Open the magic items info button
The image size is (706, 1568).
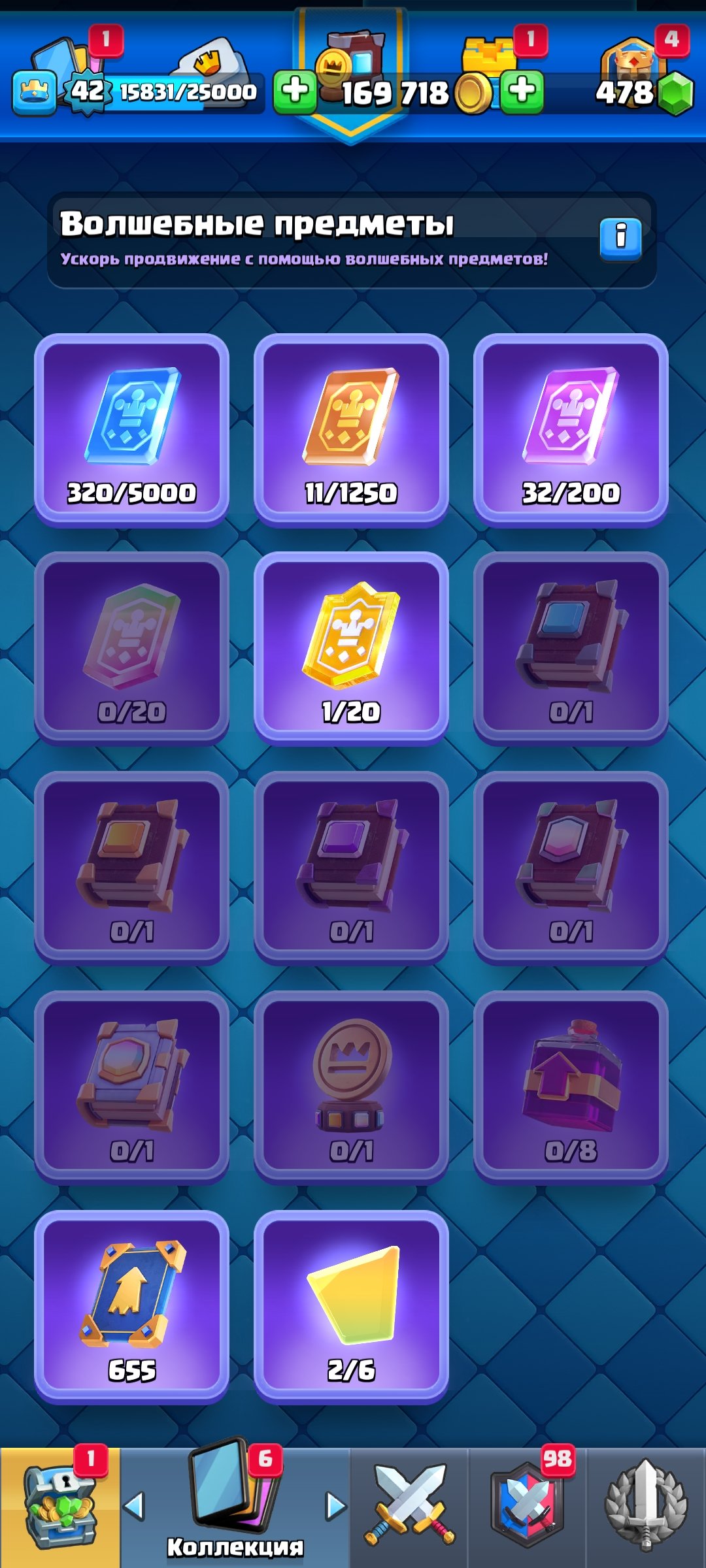coord(620,237)
